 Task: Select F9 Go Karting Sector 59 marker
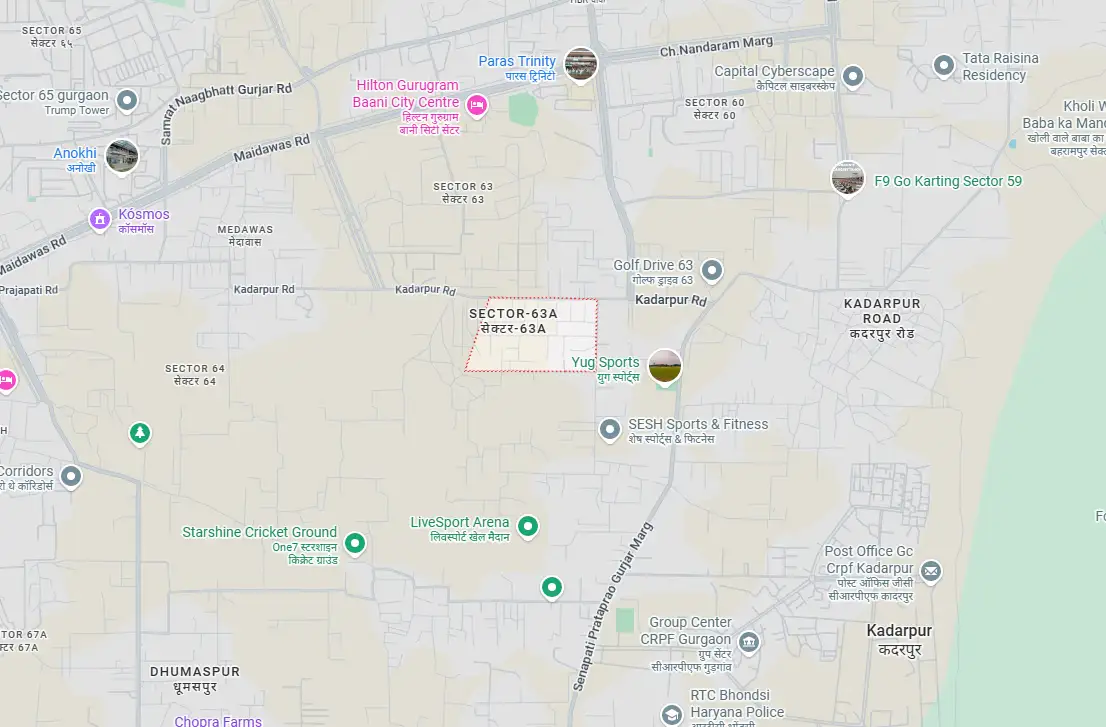coord(847,178)
